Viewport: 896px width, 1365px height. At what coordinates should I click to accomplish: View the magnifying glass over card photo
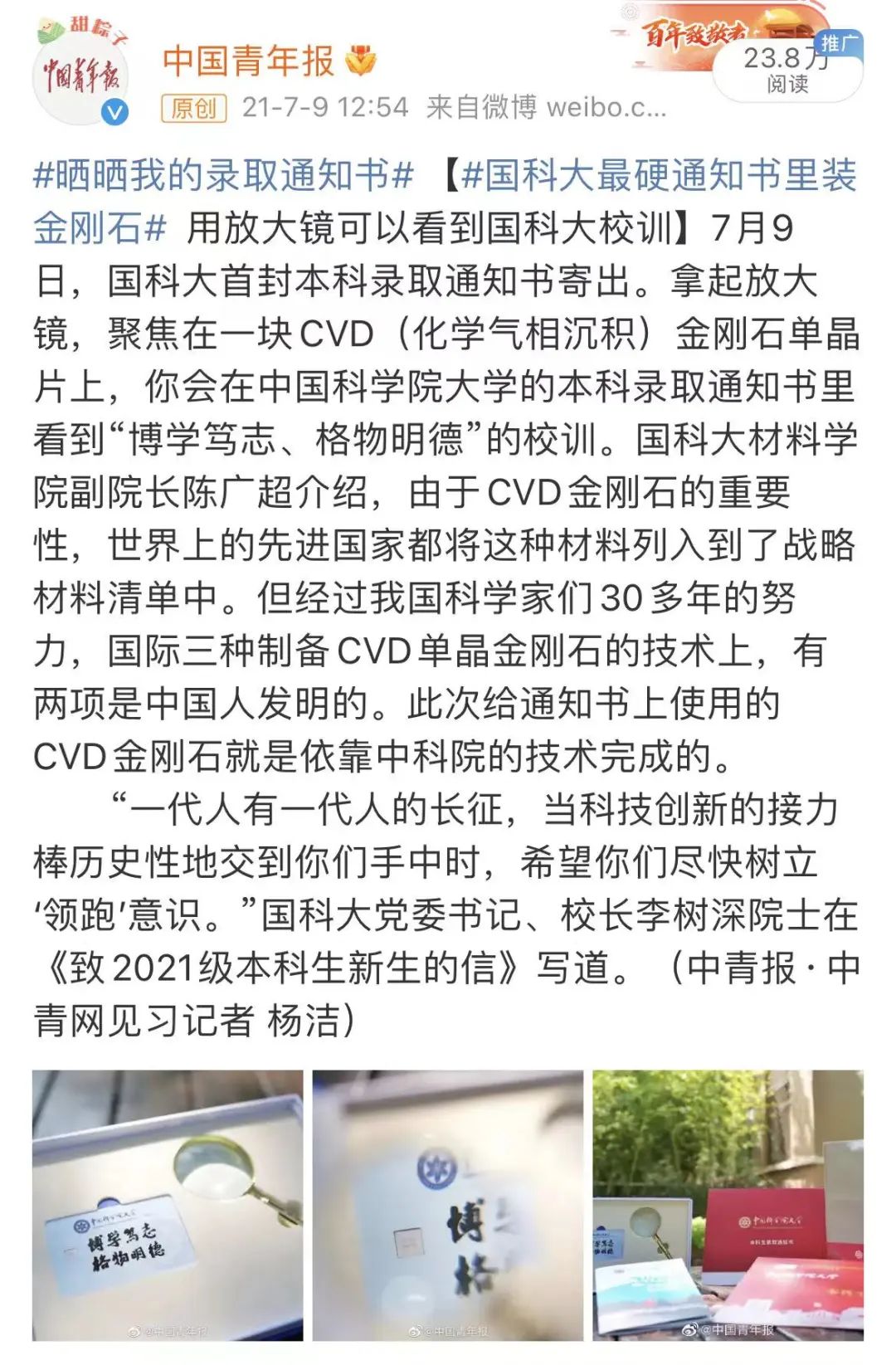click(168, 1204)
